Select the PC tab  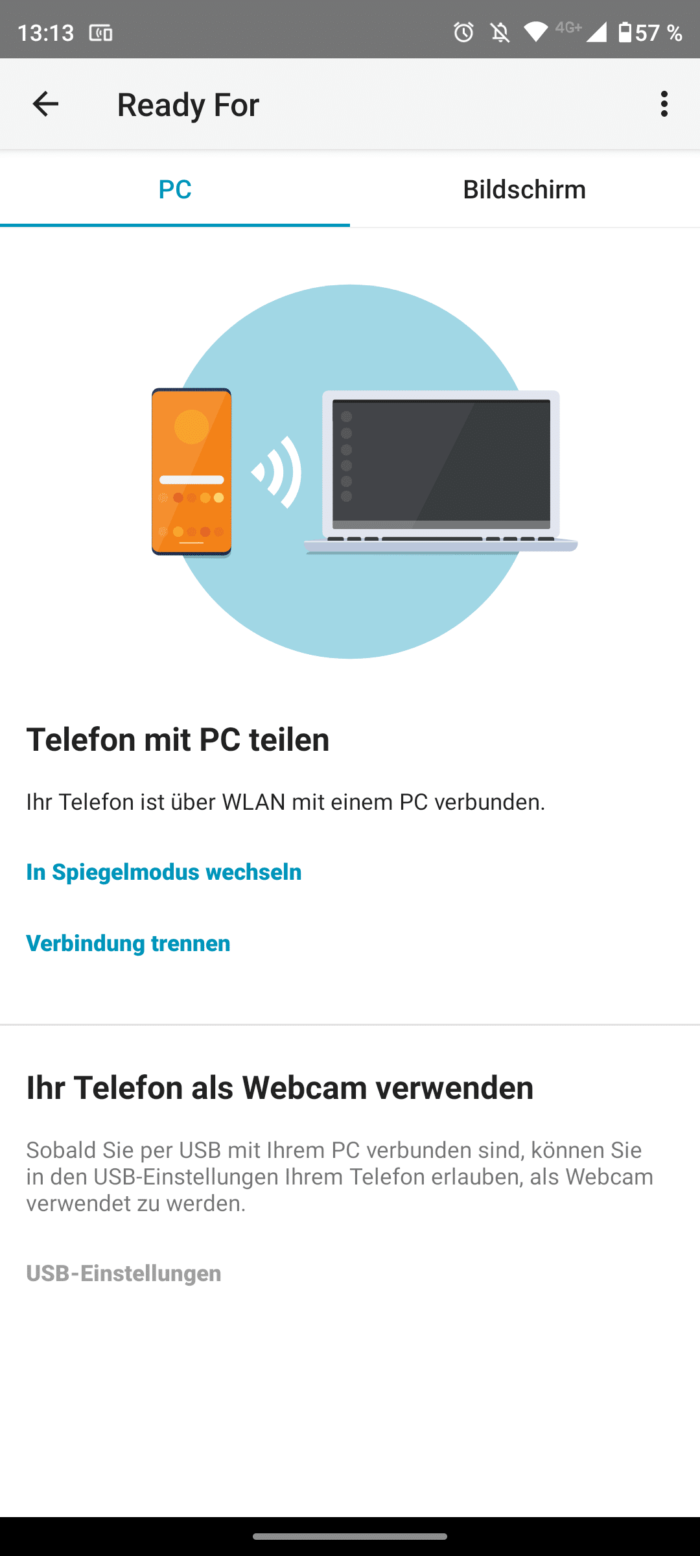(175, 189)
